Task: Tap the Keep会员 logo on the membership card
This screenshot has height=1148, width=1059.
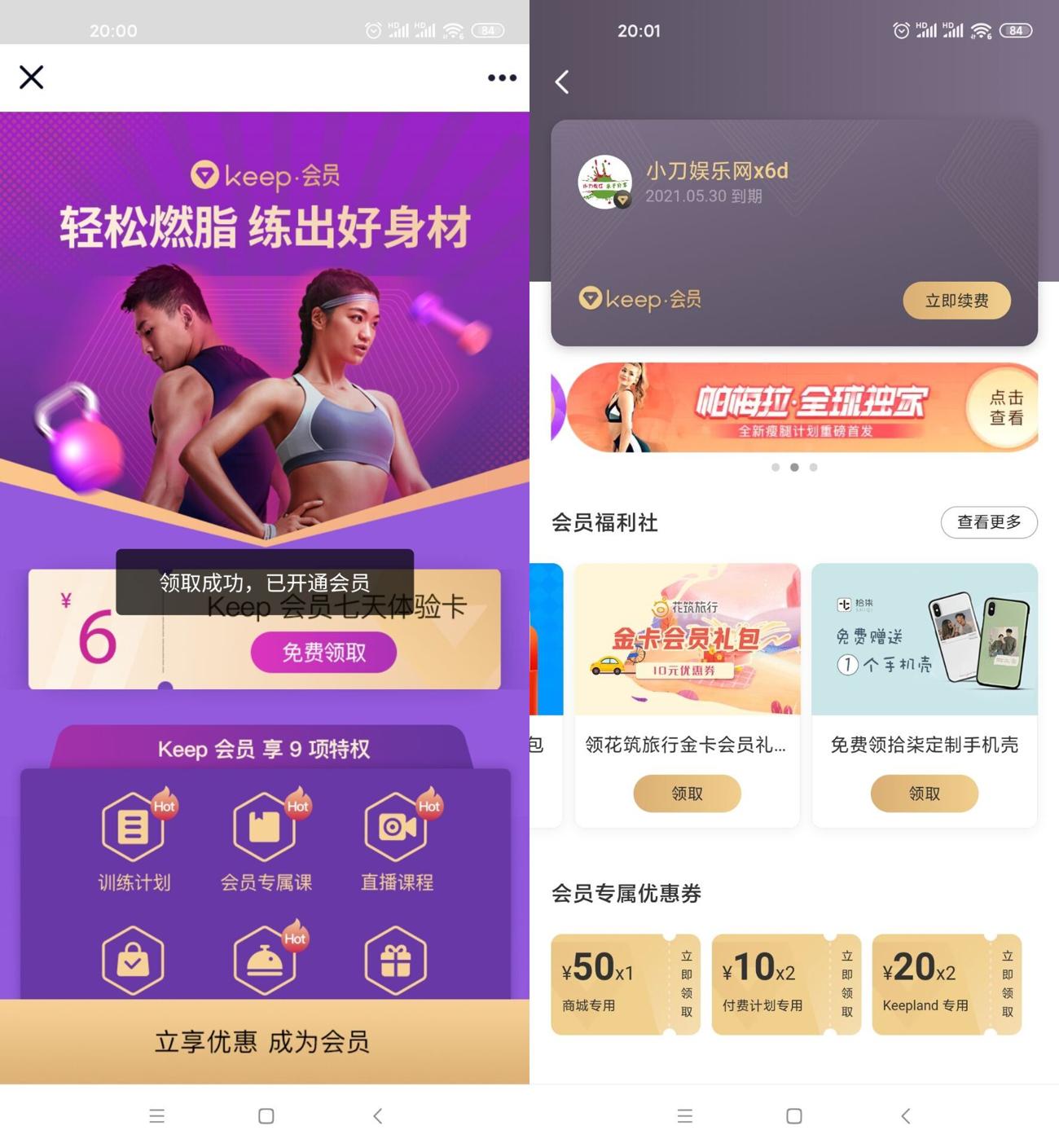Action: 639,300
